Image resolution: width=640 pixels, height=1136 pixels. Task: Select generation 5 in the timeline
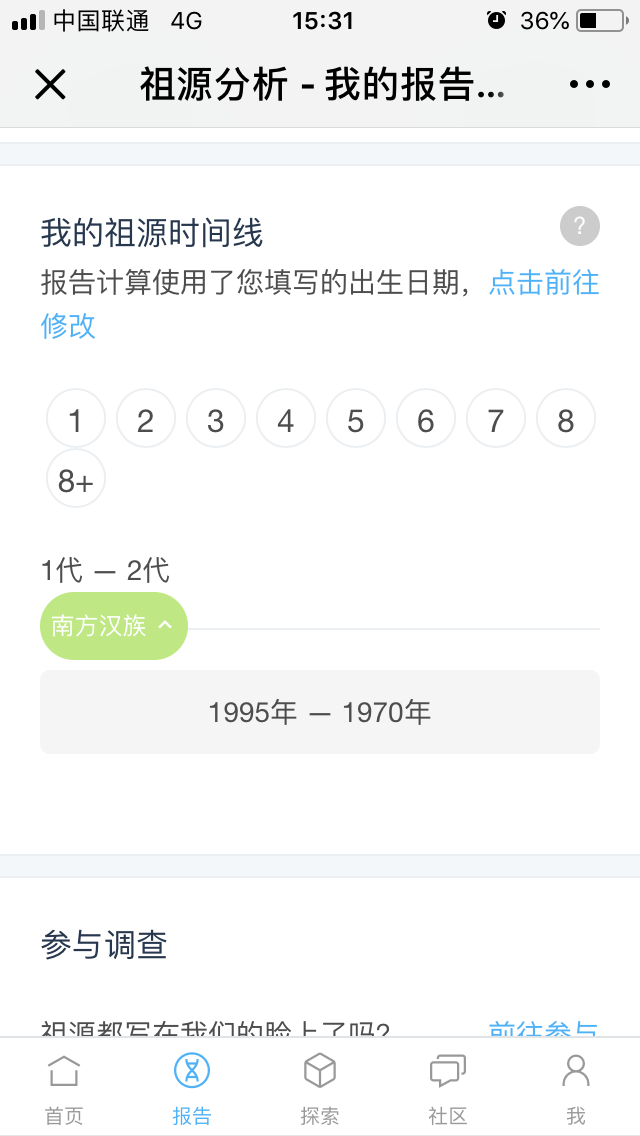[356, 419]
